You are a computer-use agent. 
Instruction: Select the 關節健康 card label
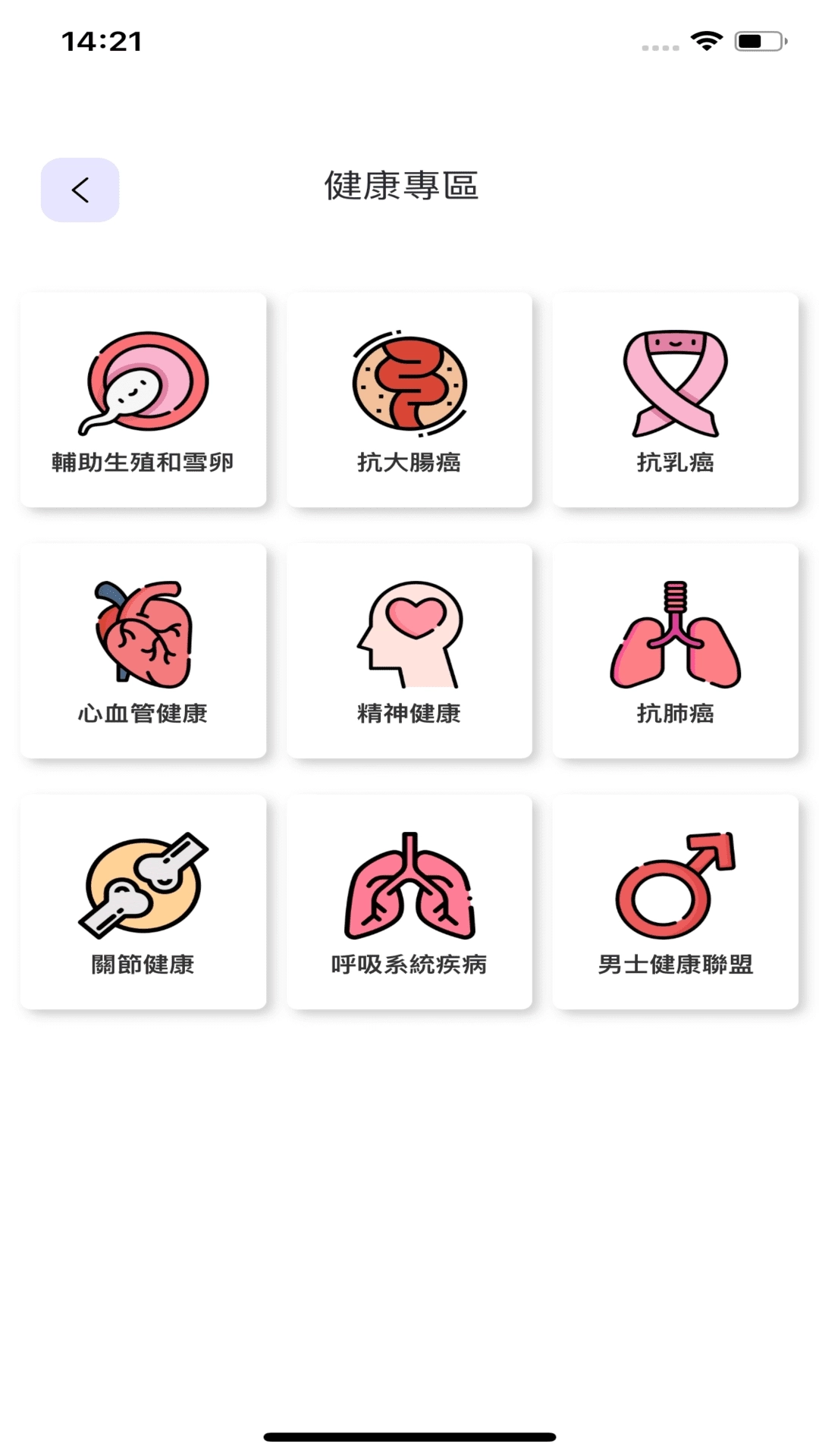pyautogui.click(x=143, y=965)
